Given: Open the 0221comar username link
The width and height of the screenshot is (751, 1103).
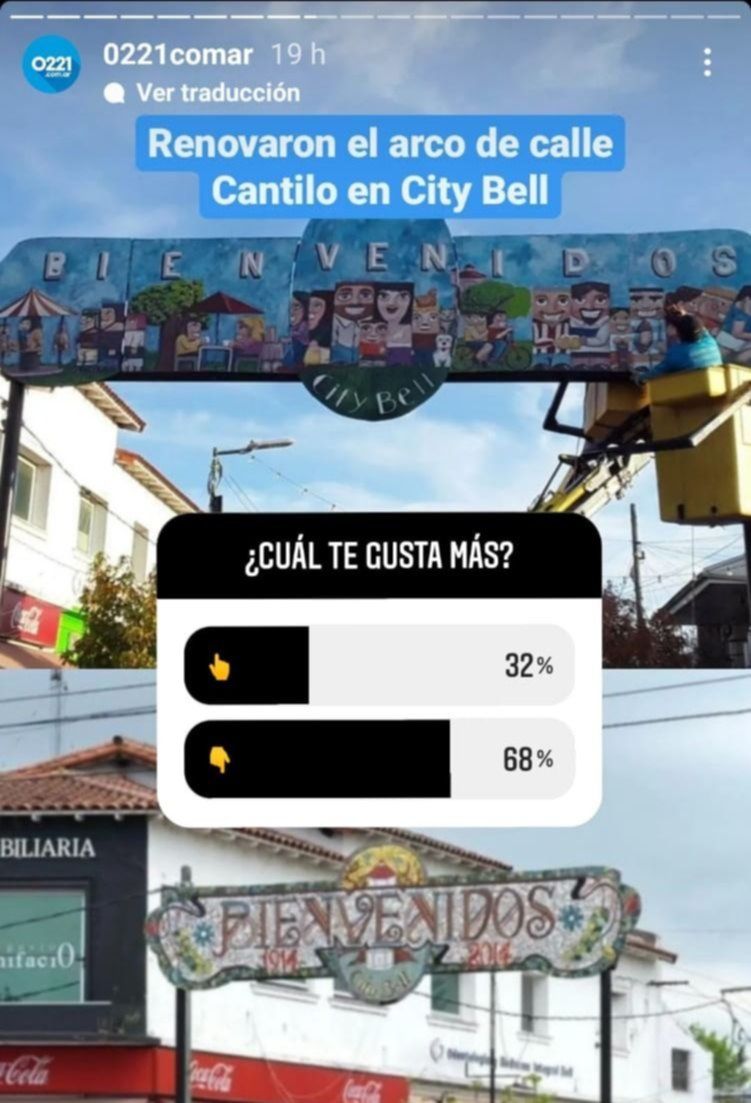Looking at the screenshot, I should point(178,54).
